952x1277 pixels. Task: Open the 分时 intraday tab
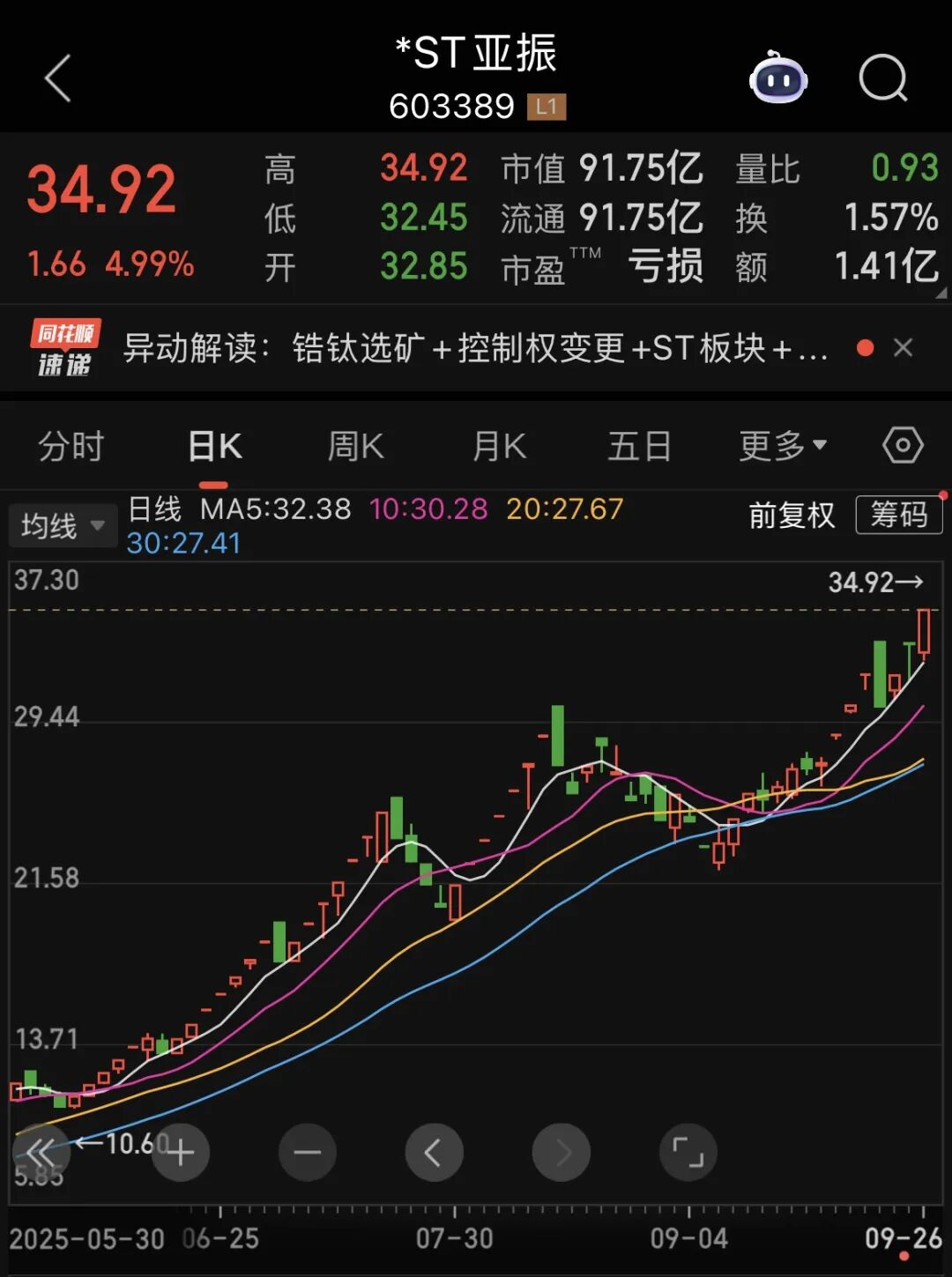click(69, 447)
